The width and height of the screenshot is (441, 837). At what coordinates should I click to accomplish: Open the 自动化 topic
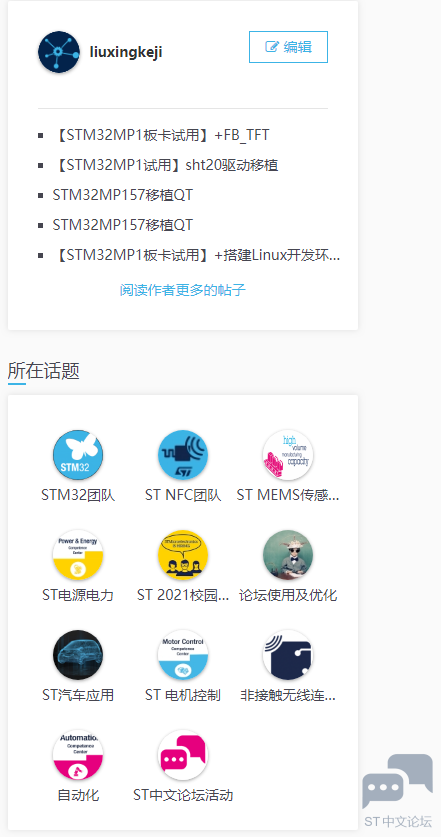point(78,766)
